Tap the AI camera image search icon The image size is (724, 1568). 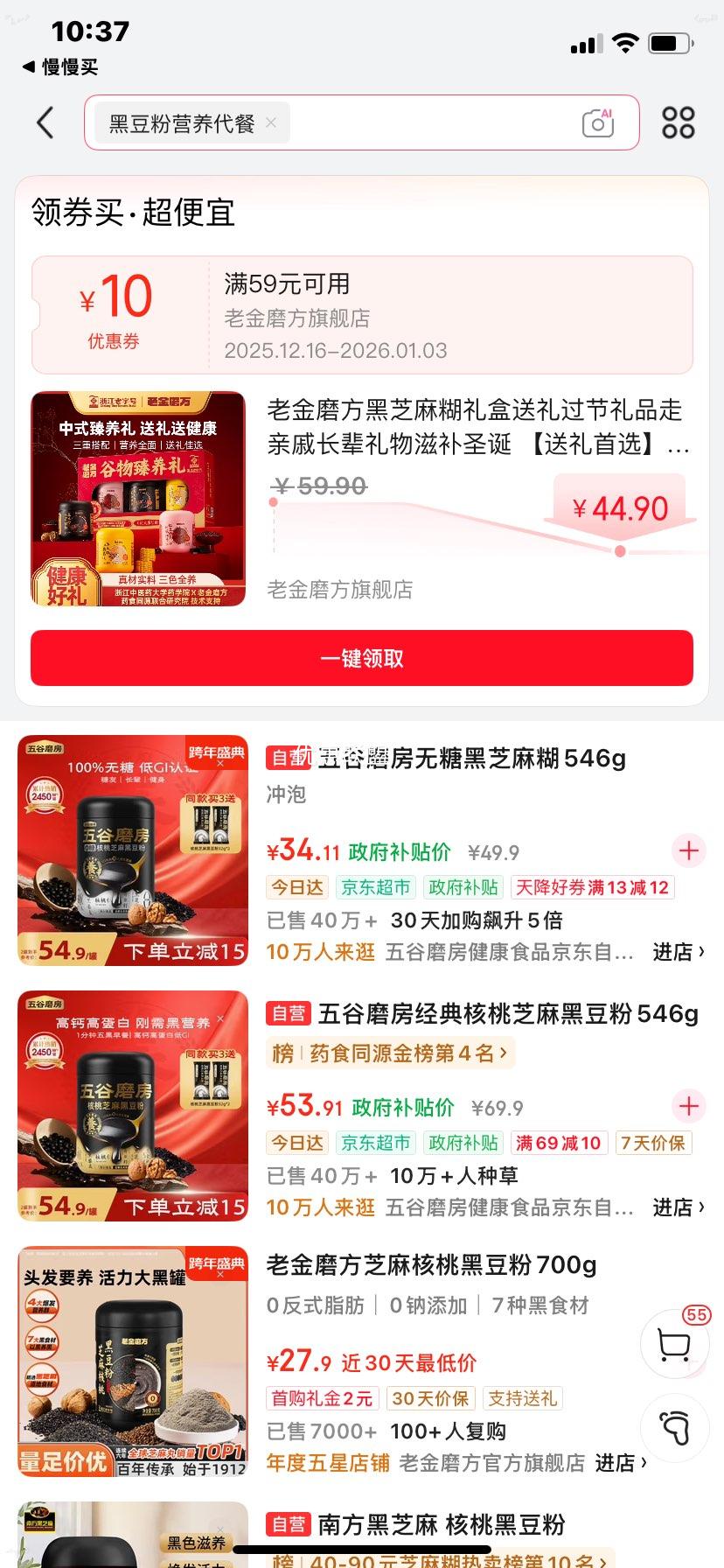(x=598, y=123)
